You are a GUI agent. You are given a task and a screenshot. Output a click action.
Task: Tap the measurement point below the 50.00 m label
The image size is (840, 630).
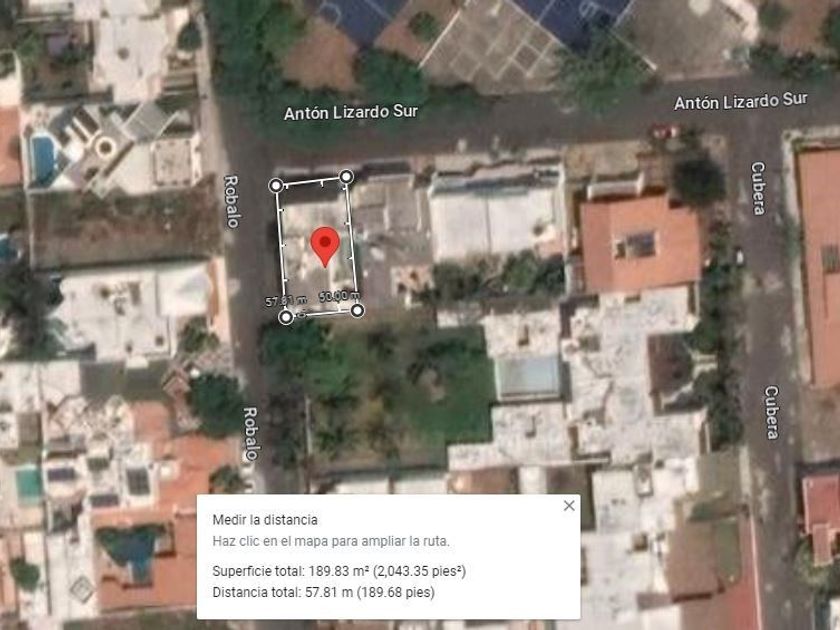pos(357,310)
